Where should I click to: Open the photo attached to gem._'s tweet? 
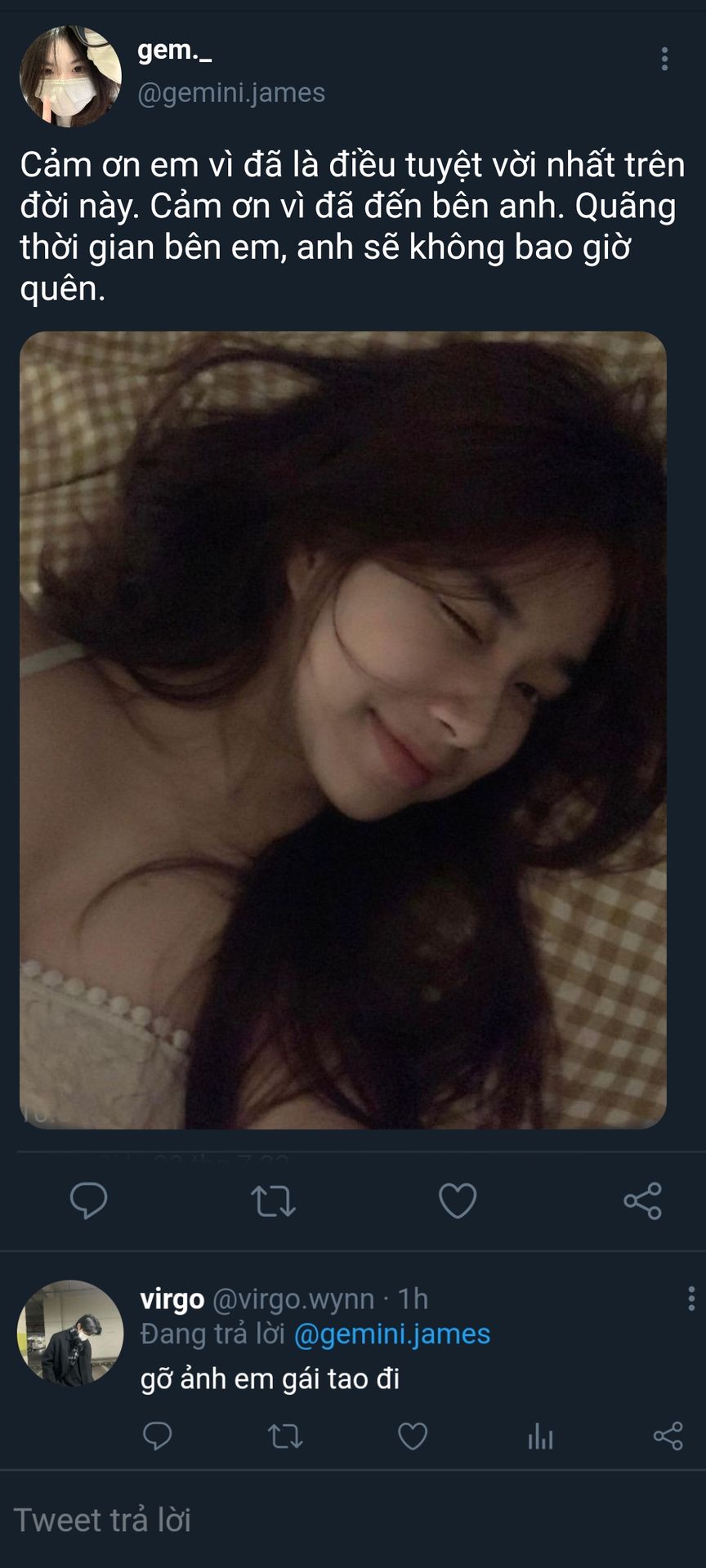pos(343,730)
